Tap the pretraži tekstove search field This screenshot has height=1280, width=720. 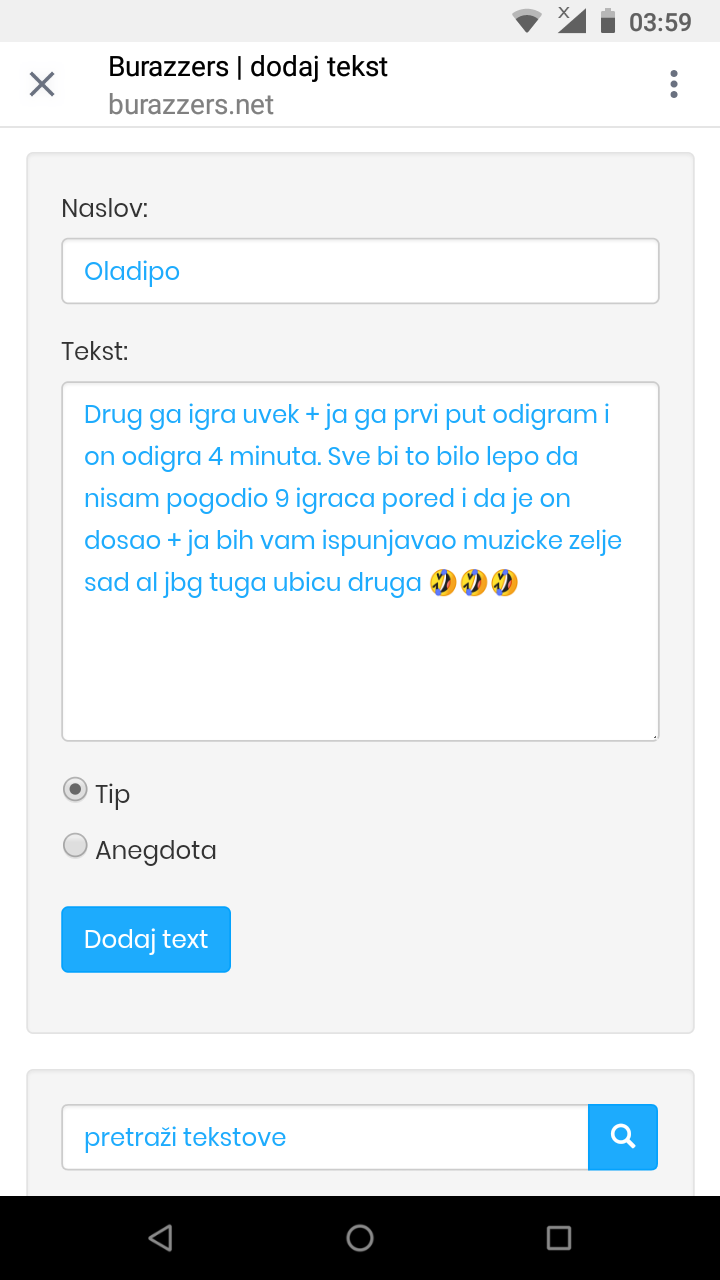click(325, 1137)
